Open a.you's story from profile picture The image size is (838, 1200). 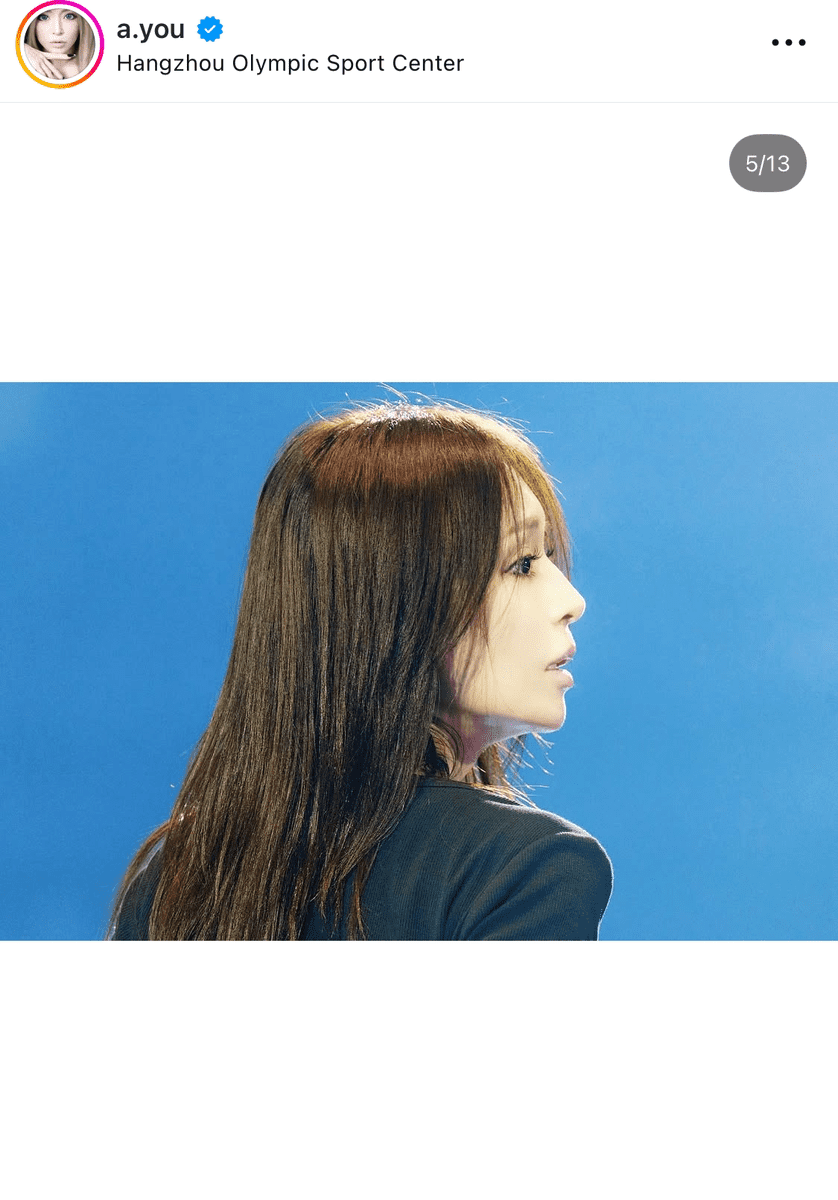tap(60, 45)
